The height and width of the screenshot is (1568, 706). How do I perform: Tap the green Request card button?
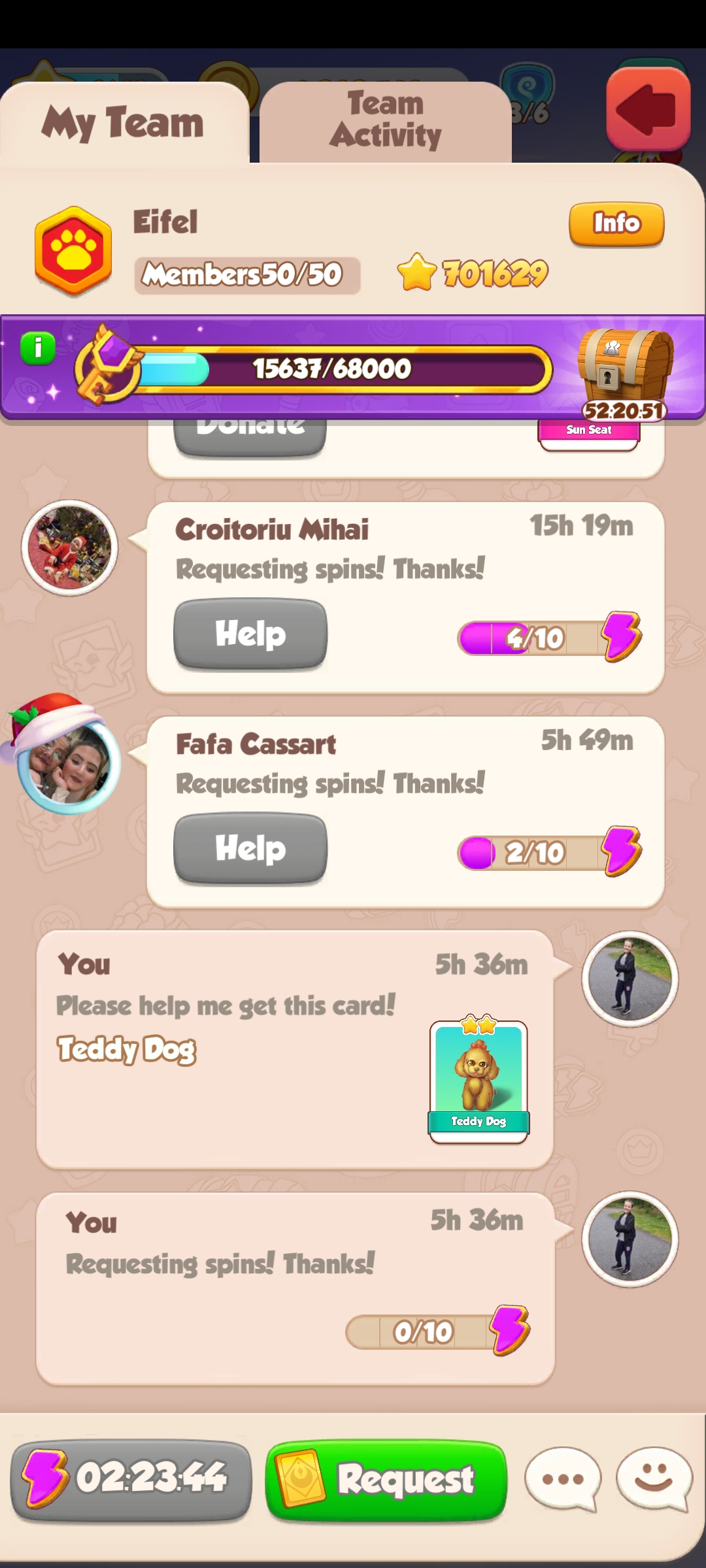coord(386,1480)
